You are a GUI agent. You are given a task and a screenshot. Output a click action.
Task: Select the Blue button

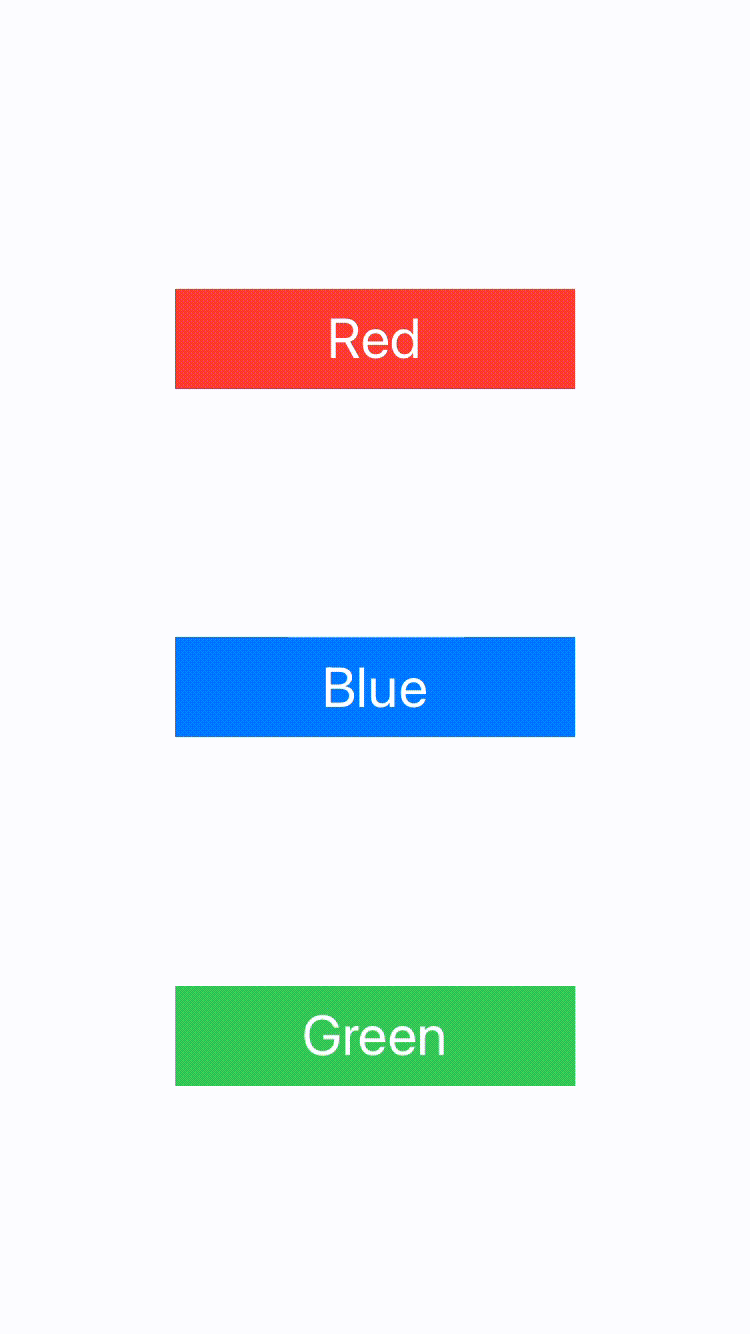click(x=375, y=687)
